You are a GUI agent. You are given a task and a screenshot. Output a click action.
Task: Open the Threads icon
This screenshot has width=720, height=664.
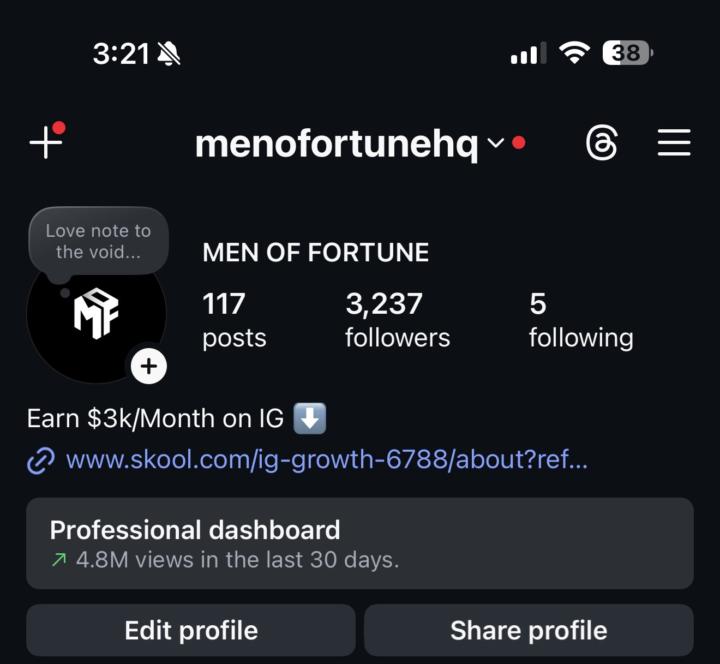601,144
